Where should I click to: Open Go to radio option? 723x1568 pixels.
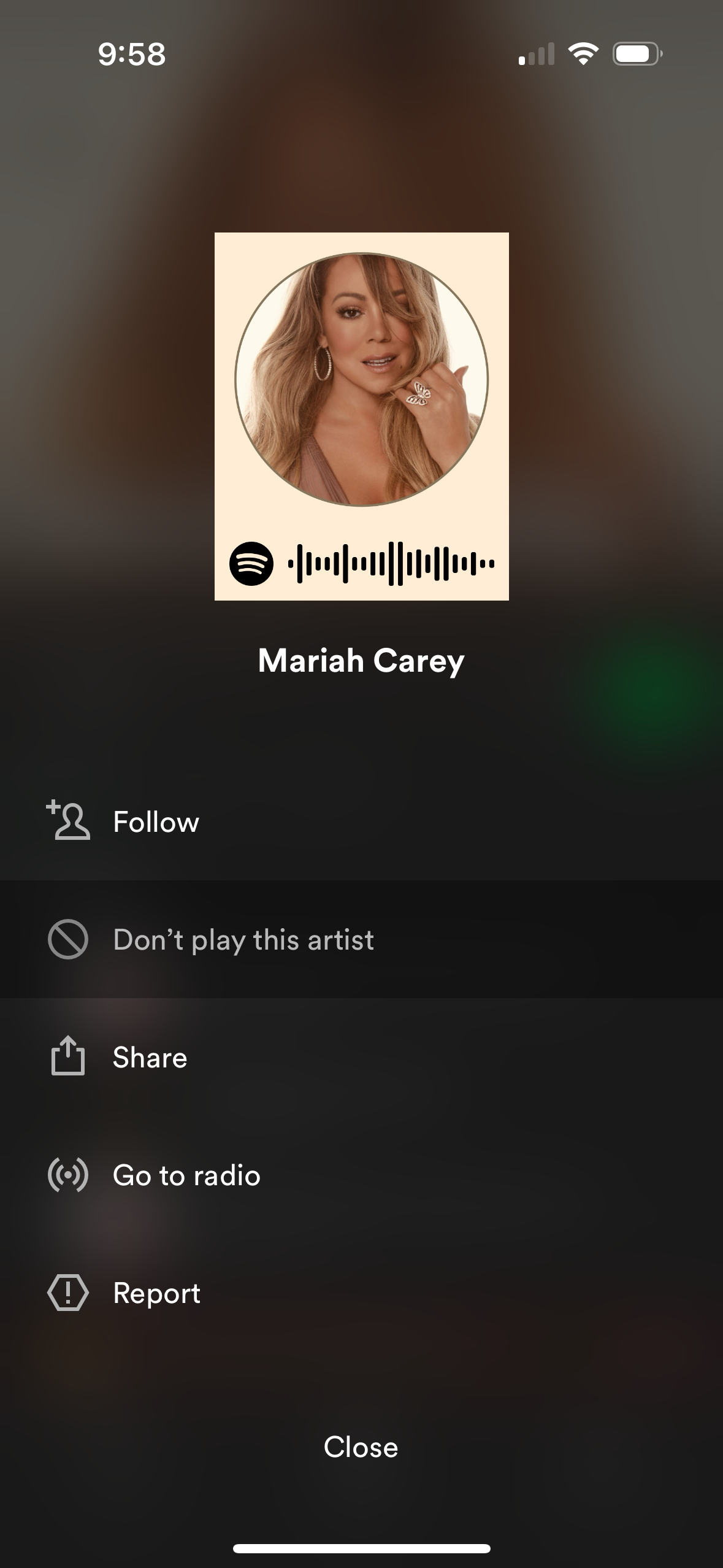[x=186, y=1175]
